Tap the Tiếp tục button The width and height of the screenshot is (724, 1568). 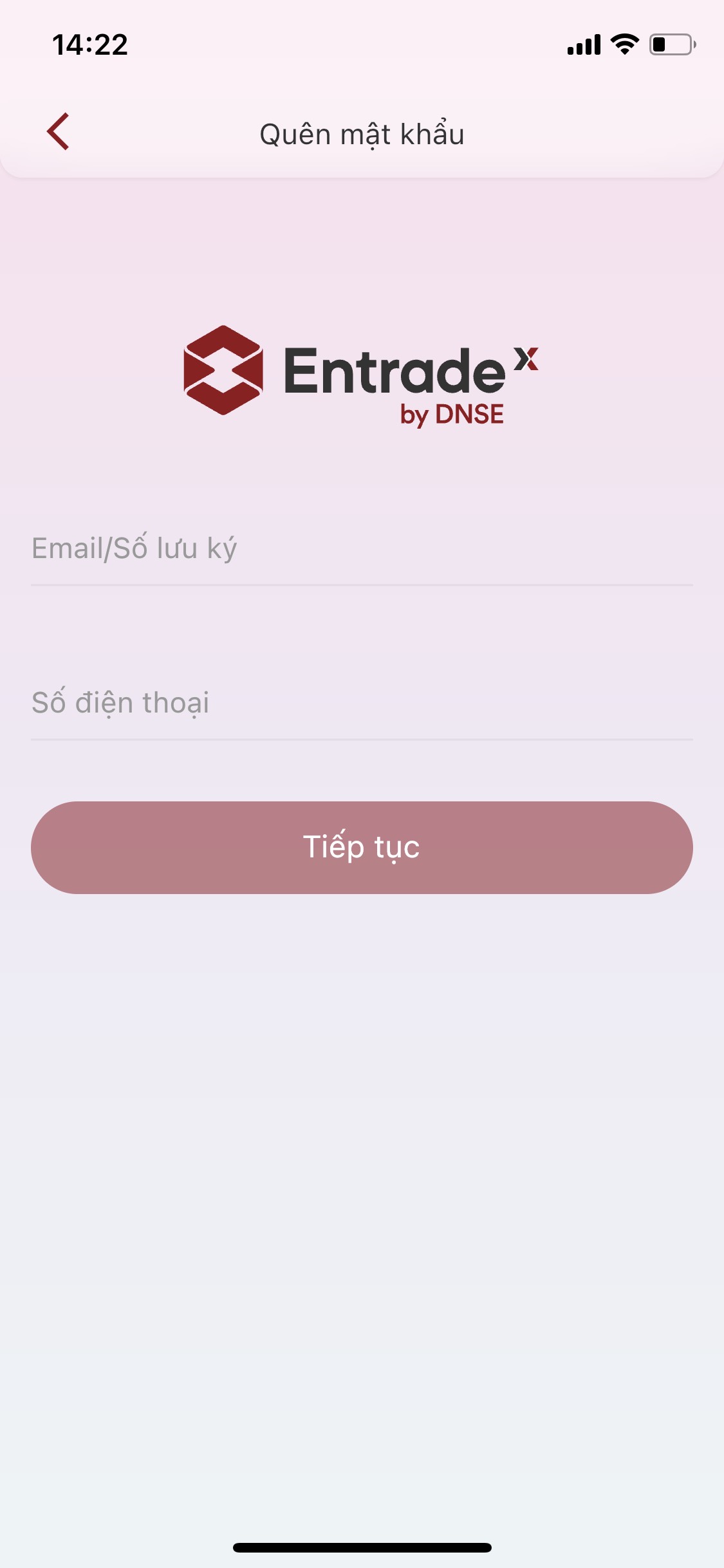click(362, 847)
